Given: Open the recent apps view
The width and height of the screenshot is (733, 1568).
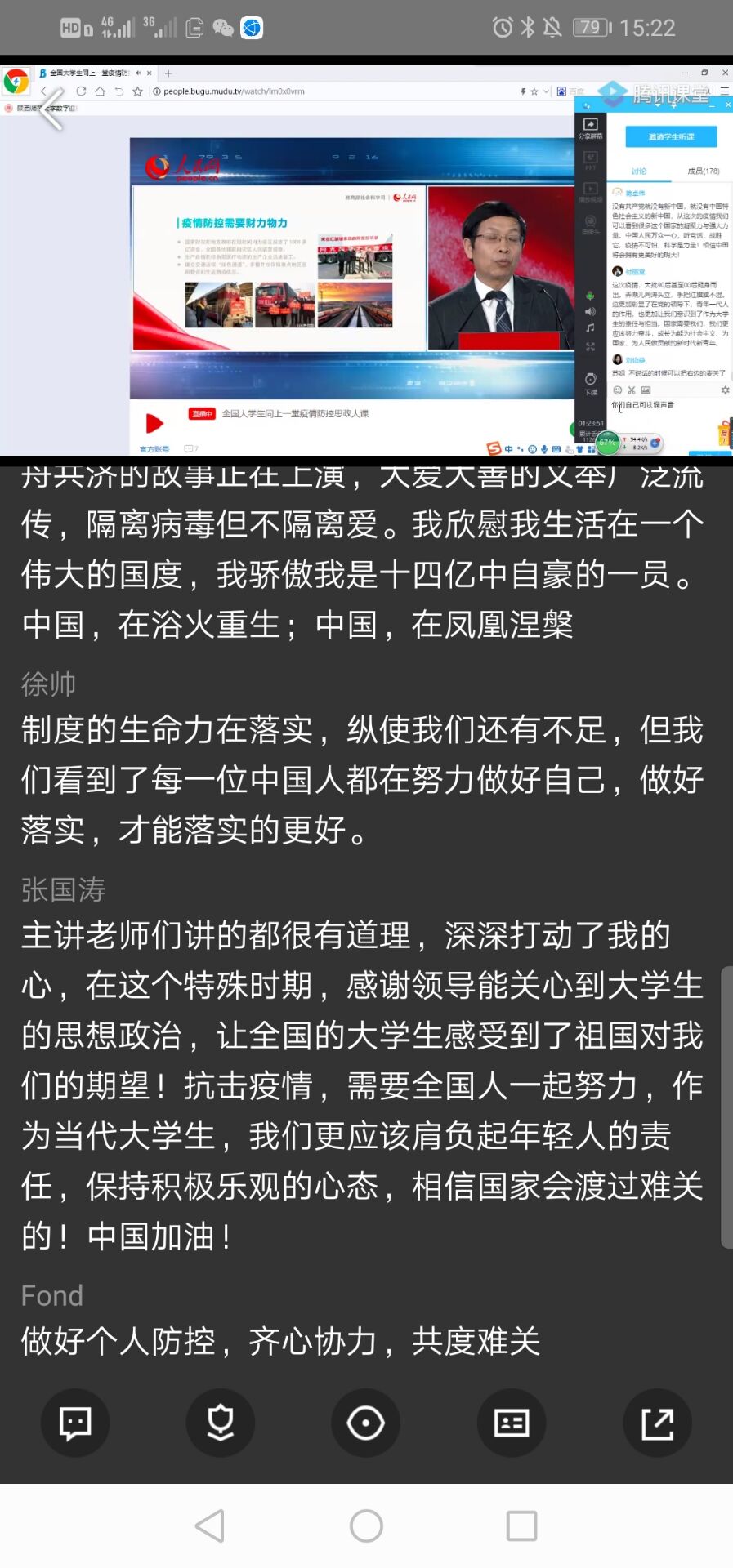Looking at the screenshot, I should pyautogui.click(x=521, y=1526).
